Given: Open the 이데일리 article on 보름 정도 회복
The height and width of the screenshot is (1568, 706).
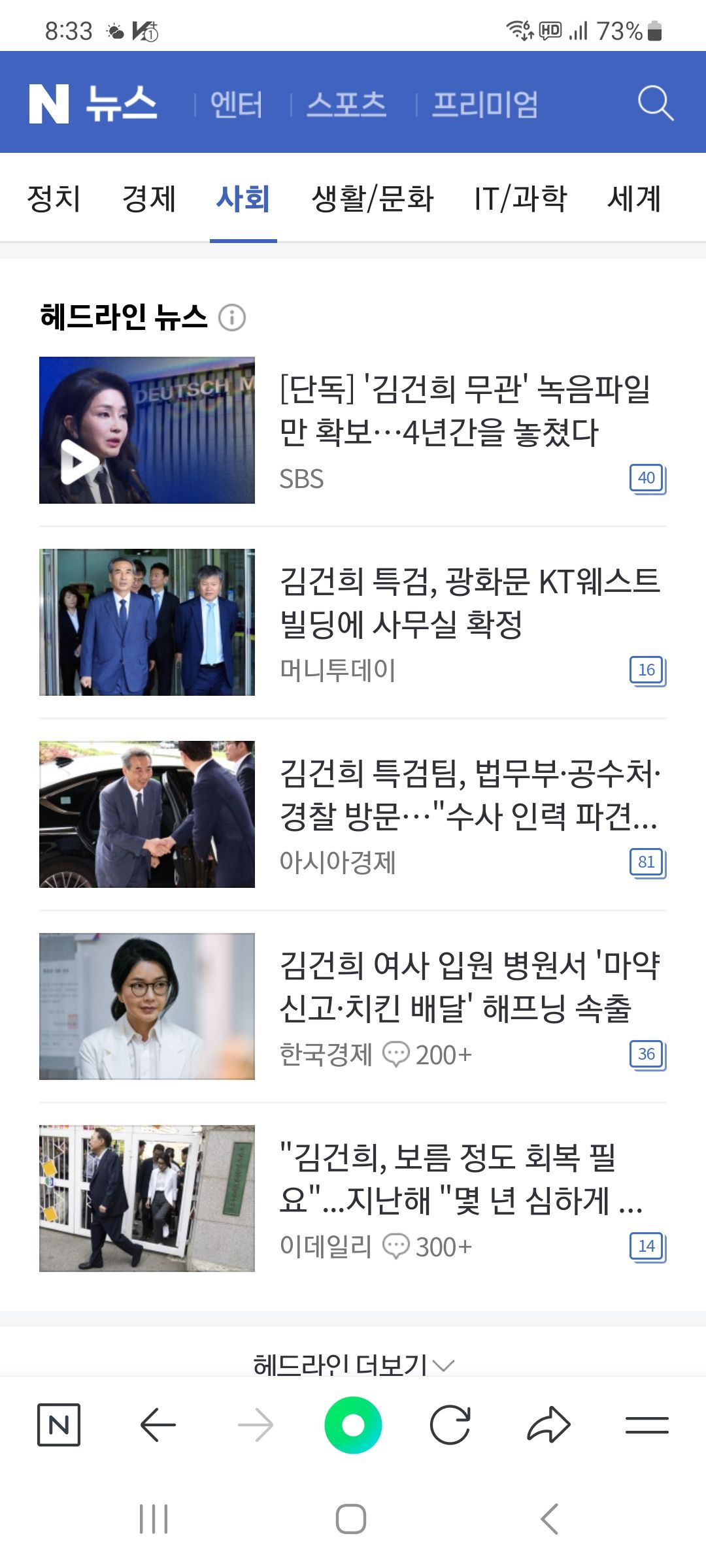Looking at the screenshot, I should (461, 1178).
